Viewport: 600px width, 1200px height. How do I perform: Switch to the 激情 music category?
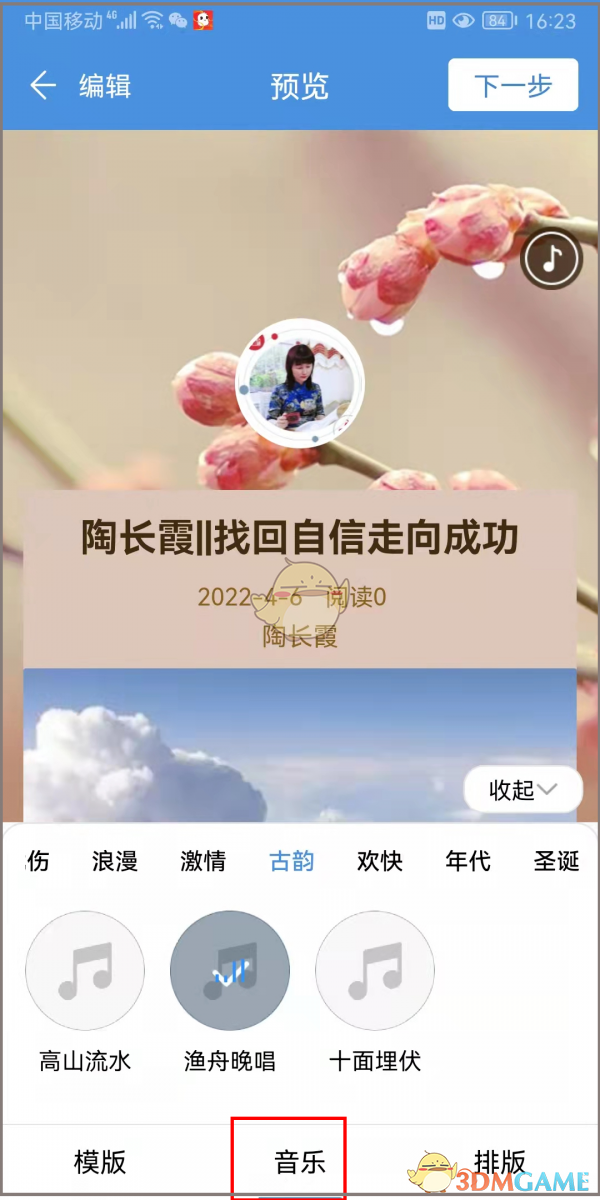point(203,861)
